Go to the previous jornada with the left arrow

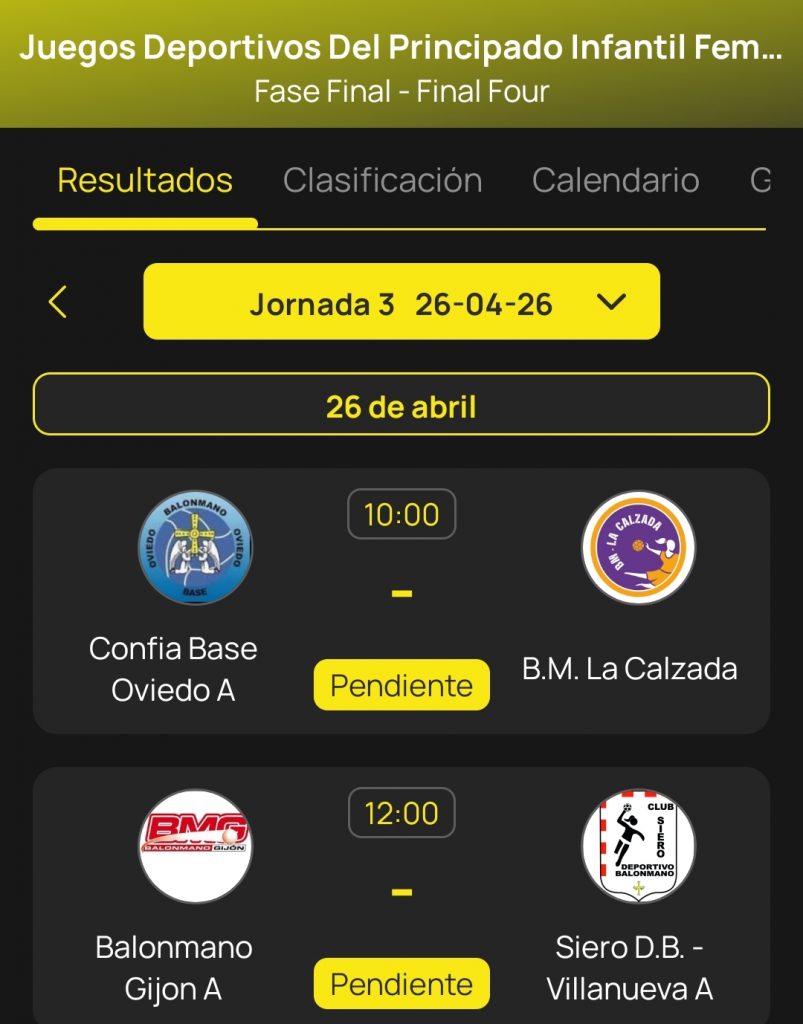coord(58,302)
